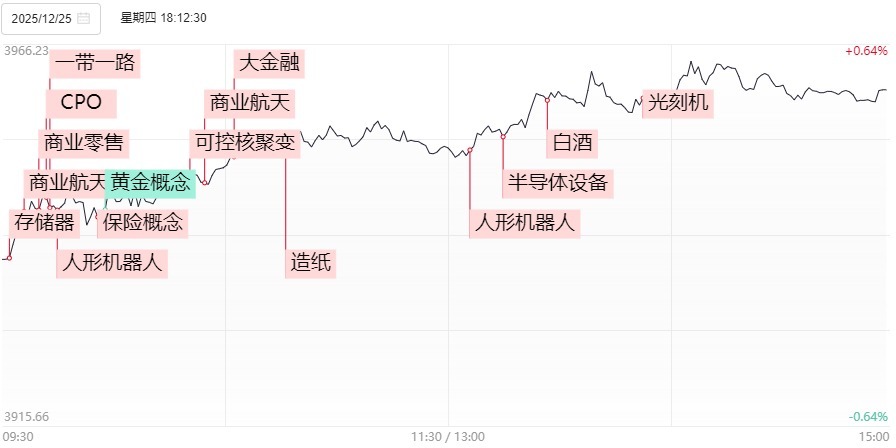Open the 存储器 sector tag
Screen dimensions: 896x448
click(x=45, y=222)
